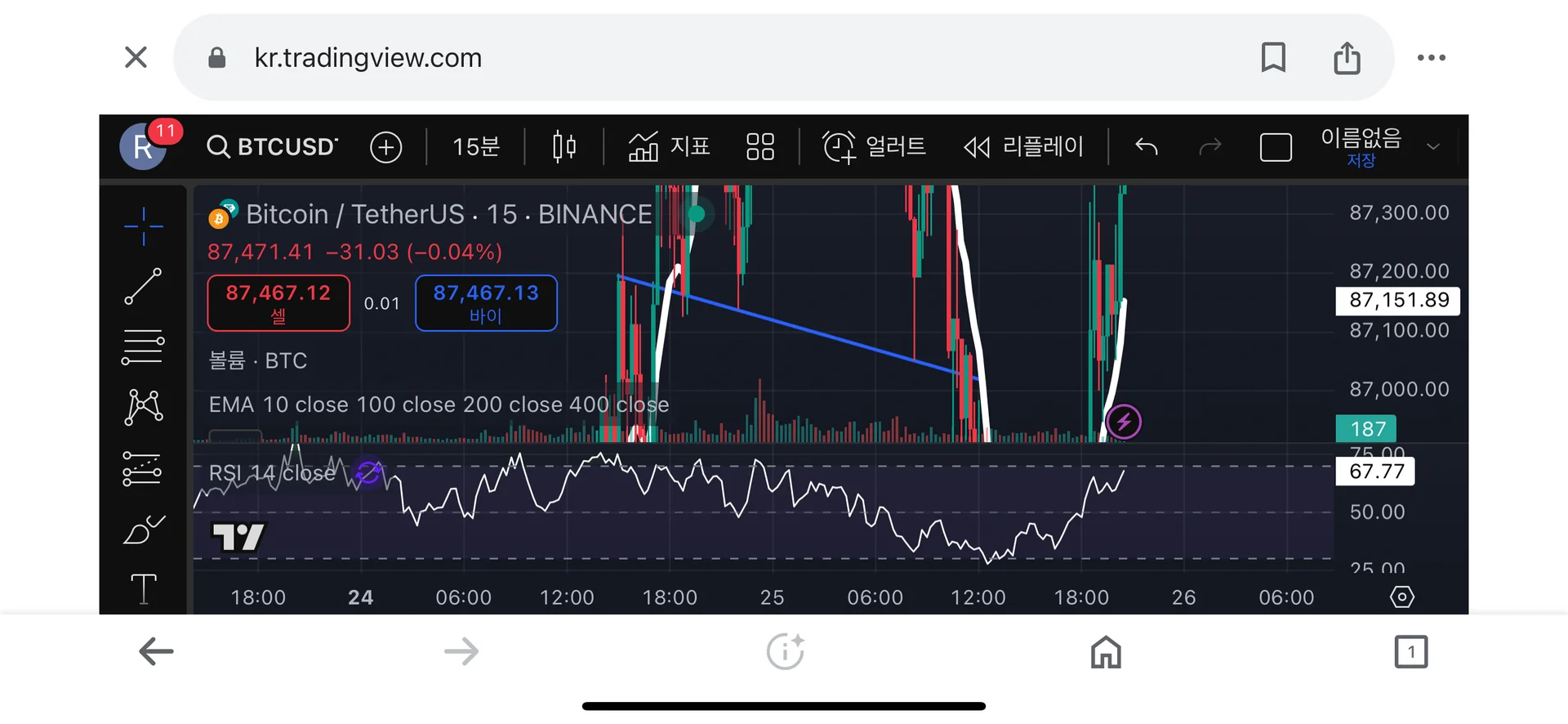Viewport: 1568px width, 724px height.
Task: Go to the browser home page
Action: pos(1106,652)
